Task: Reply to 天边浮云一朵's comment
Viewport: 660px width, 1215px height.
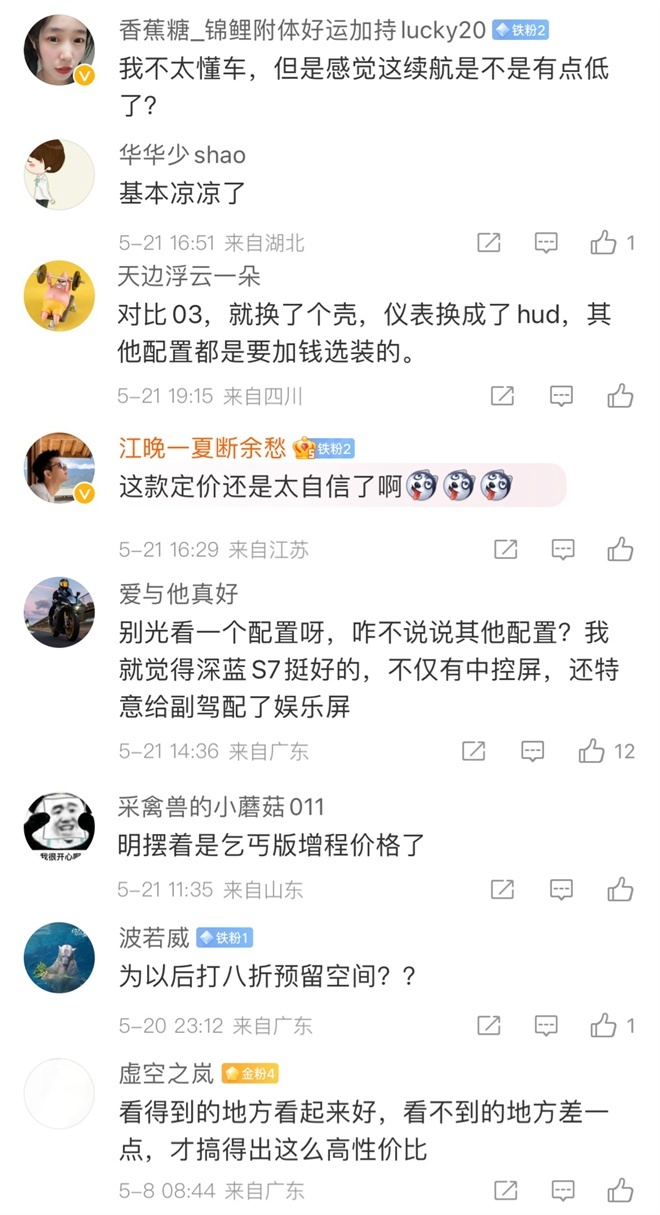Action: [562, 396]
